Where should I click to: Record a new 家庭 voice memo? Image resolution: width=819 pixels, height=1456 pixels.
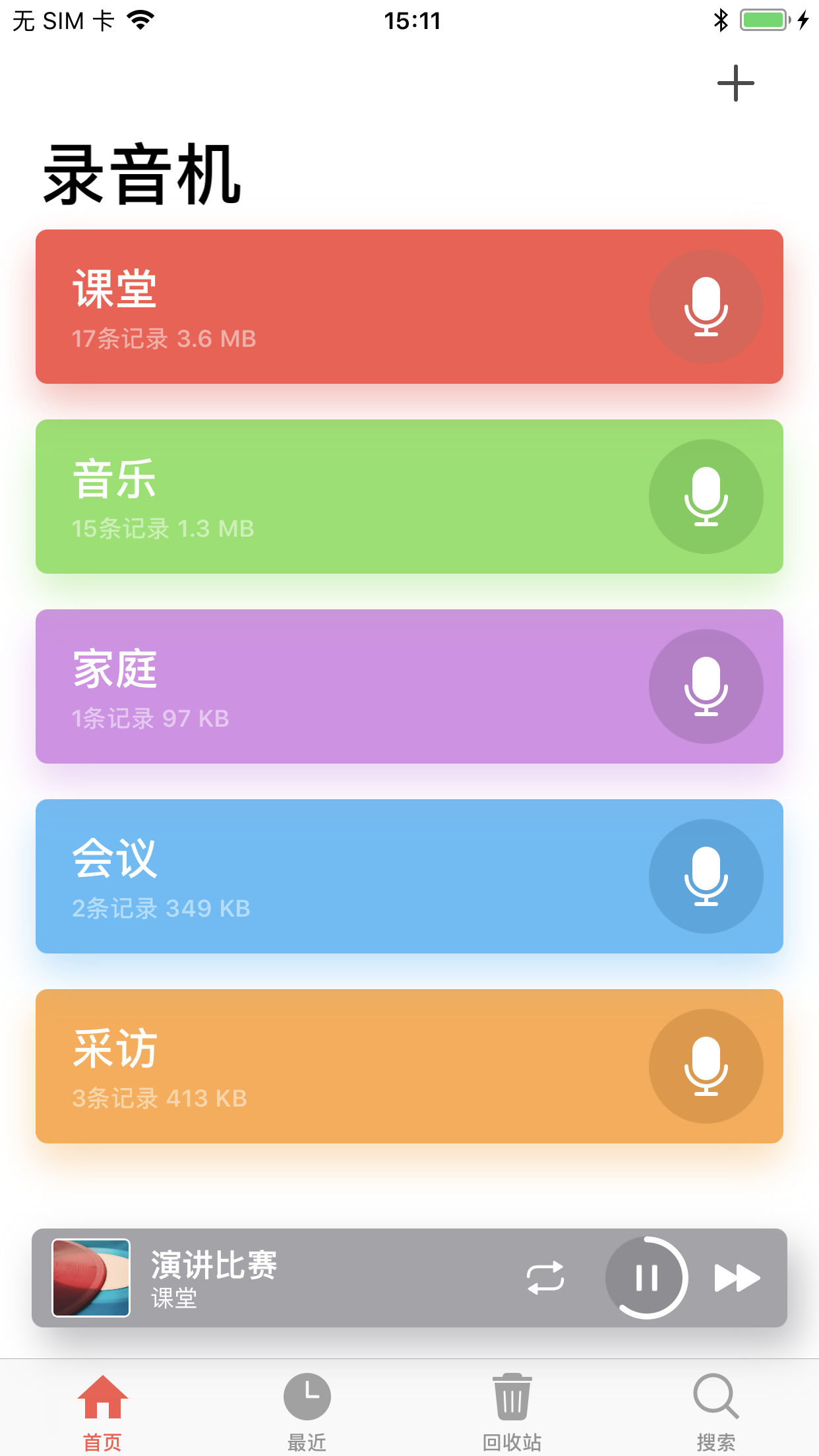click(706, 686)
